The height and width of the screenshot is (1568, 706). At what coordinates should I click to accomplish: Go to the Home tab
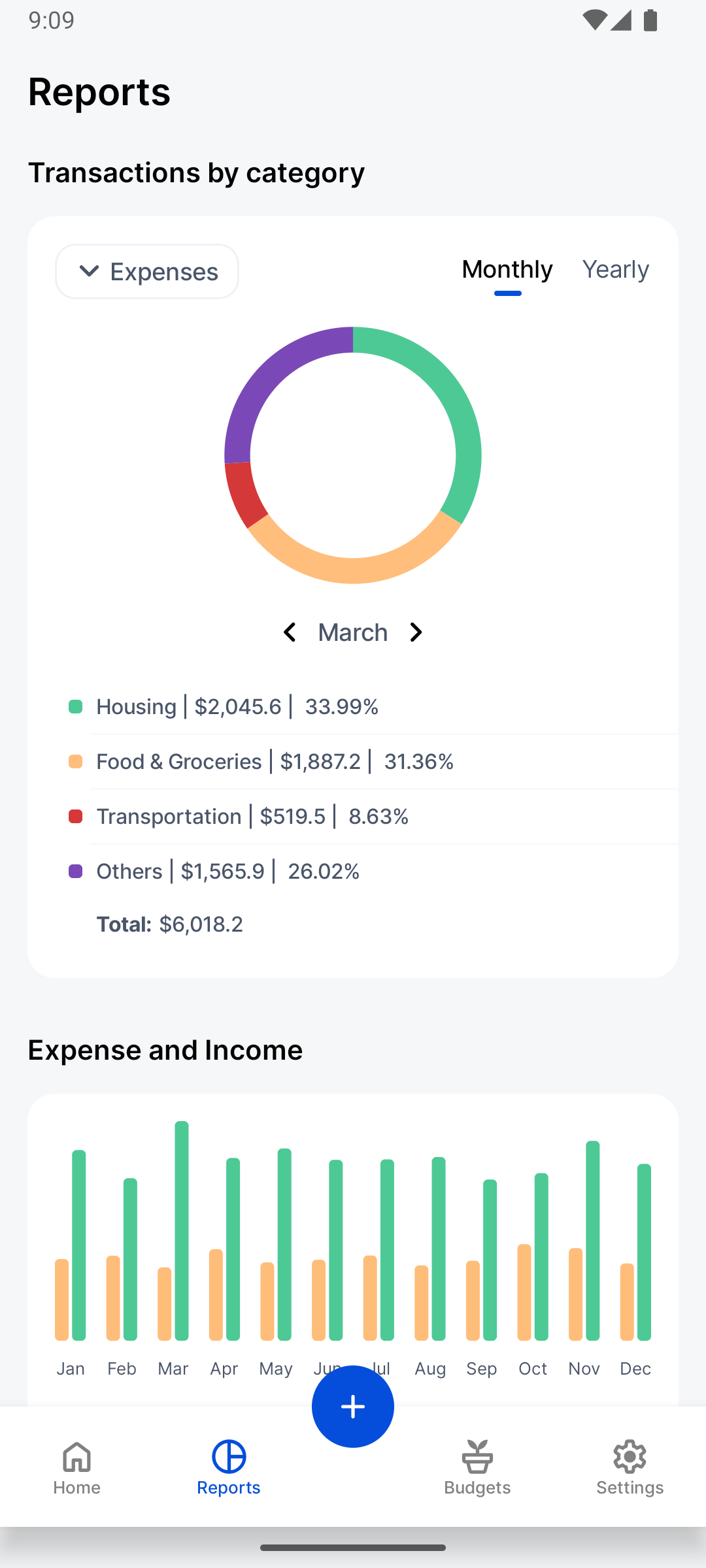(x=77, y=1467)
